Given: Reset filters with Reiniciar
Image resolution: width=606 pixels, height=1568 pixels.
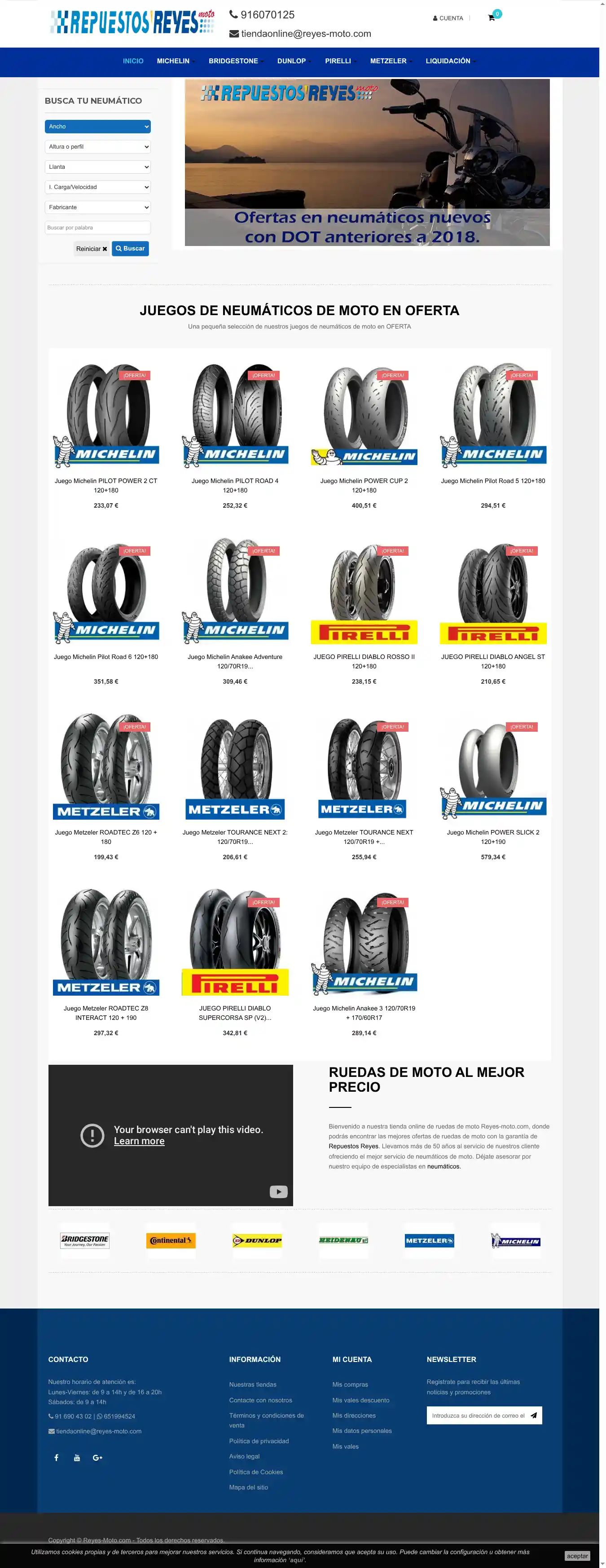Looking at the screenshot, I should click(x=91, y=249).
